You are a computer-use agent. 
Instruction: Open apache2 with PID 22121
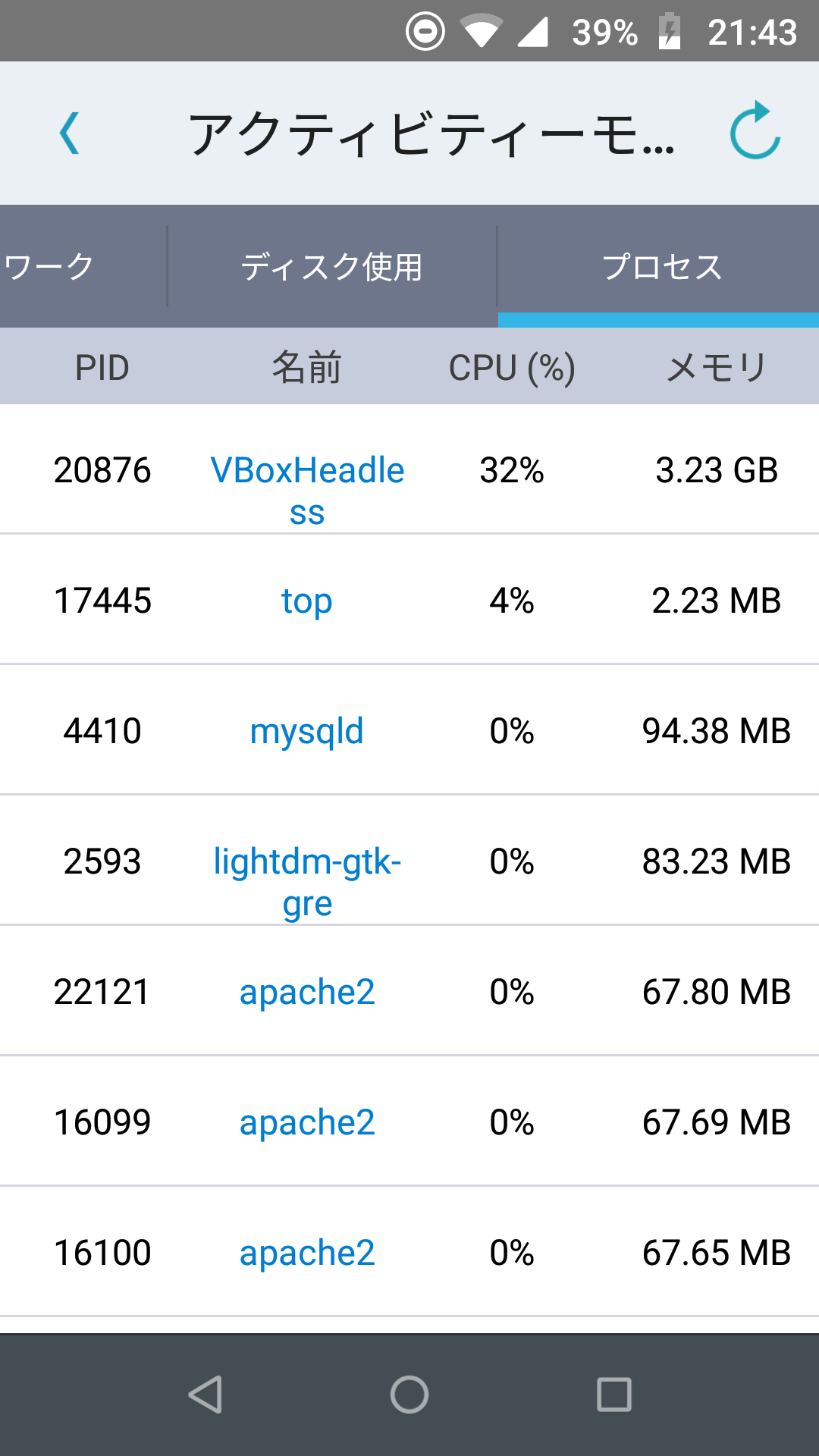point(307,993)
